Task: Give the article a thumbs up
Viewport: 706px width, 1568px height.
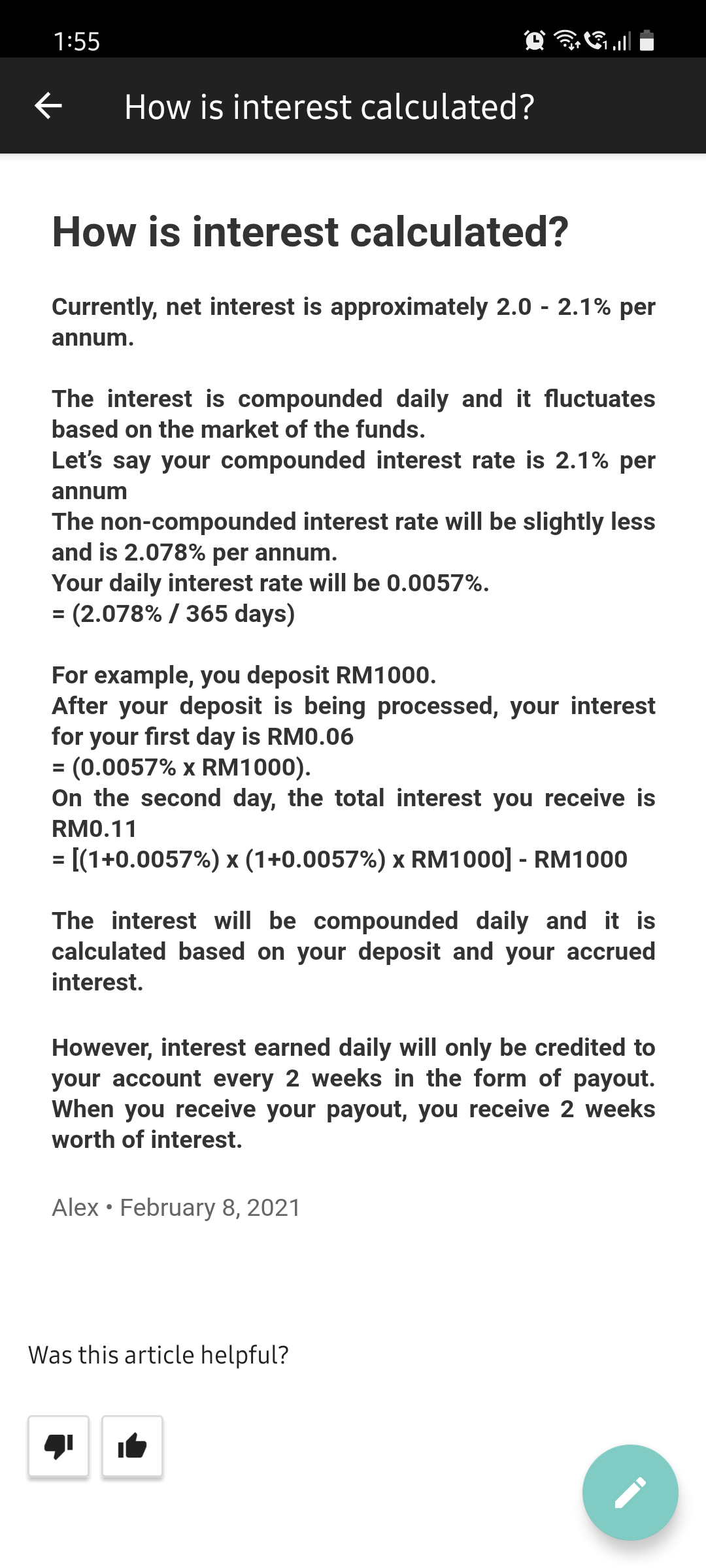Action: coord(132,1446)
